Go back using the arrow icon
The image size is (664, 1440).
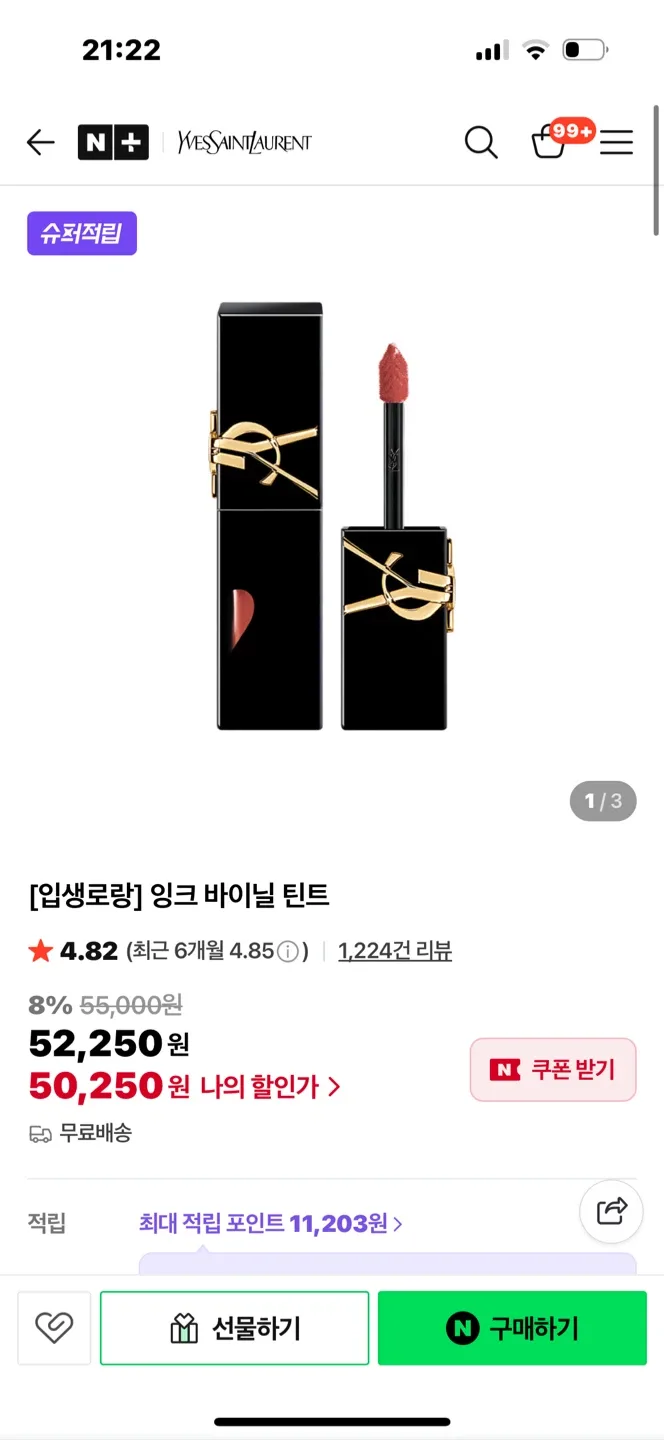(x=40, y=143)
